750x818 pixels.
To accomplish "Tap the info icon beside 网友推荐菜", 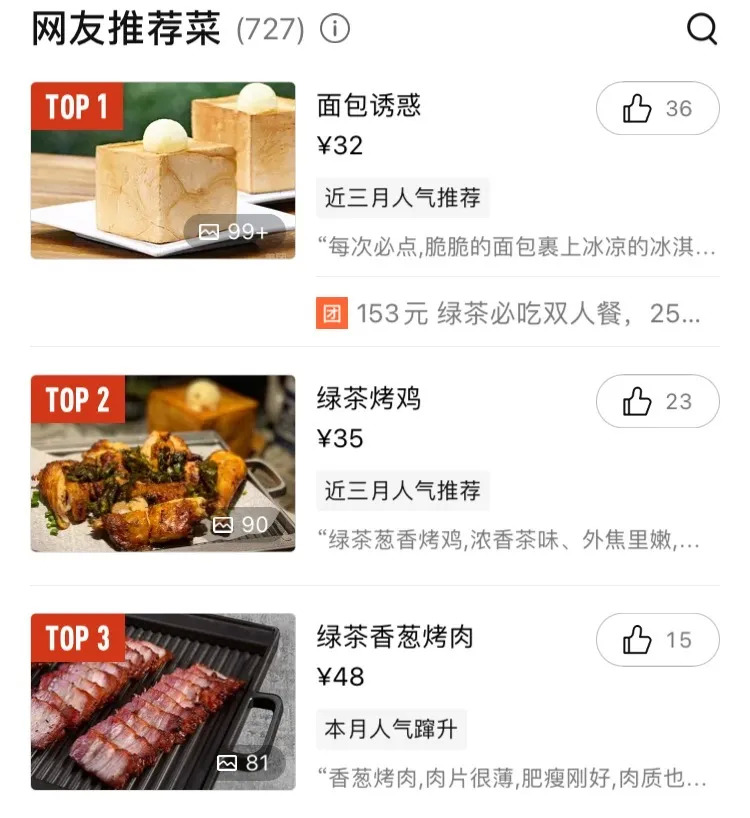I will pos(335,30).
